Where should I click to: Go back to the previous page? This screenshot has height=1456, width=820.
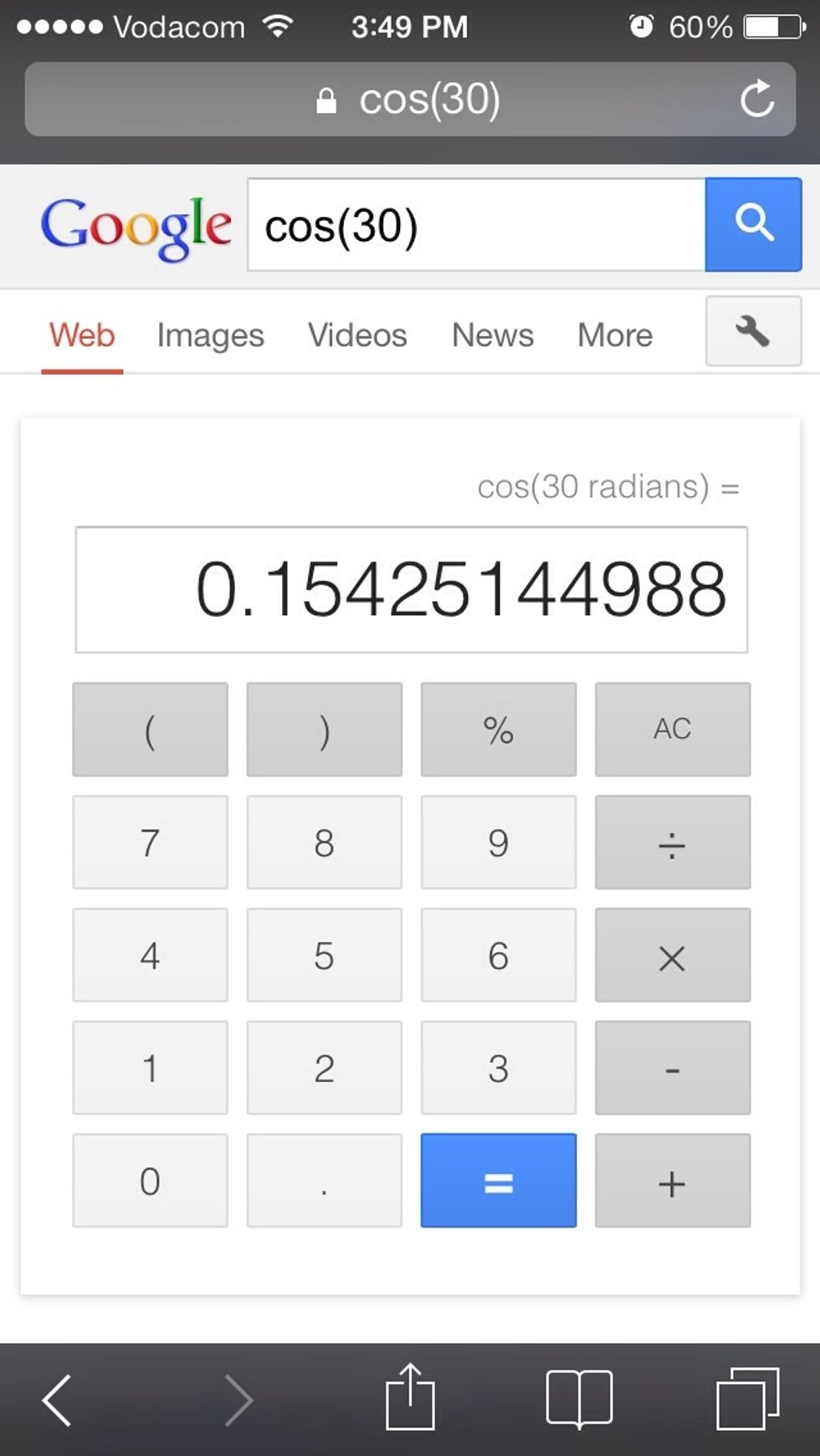pyautogui.click(x=57, y=1399)
